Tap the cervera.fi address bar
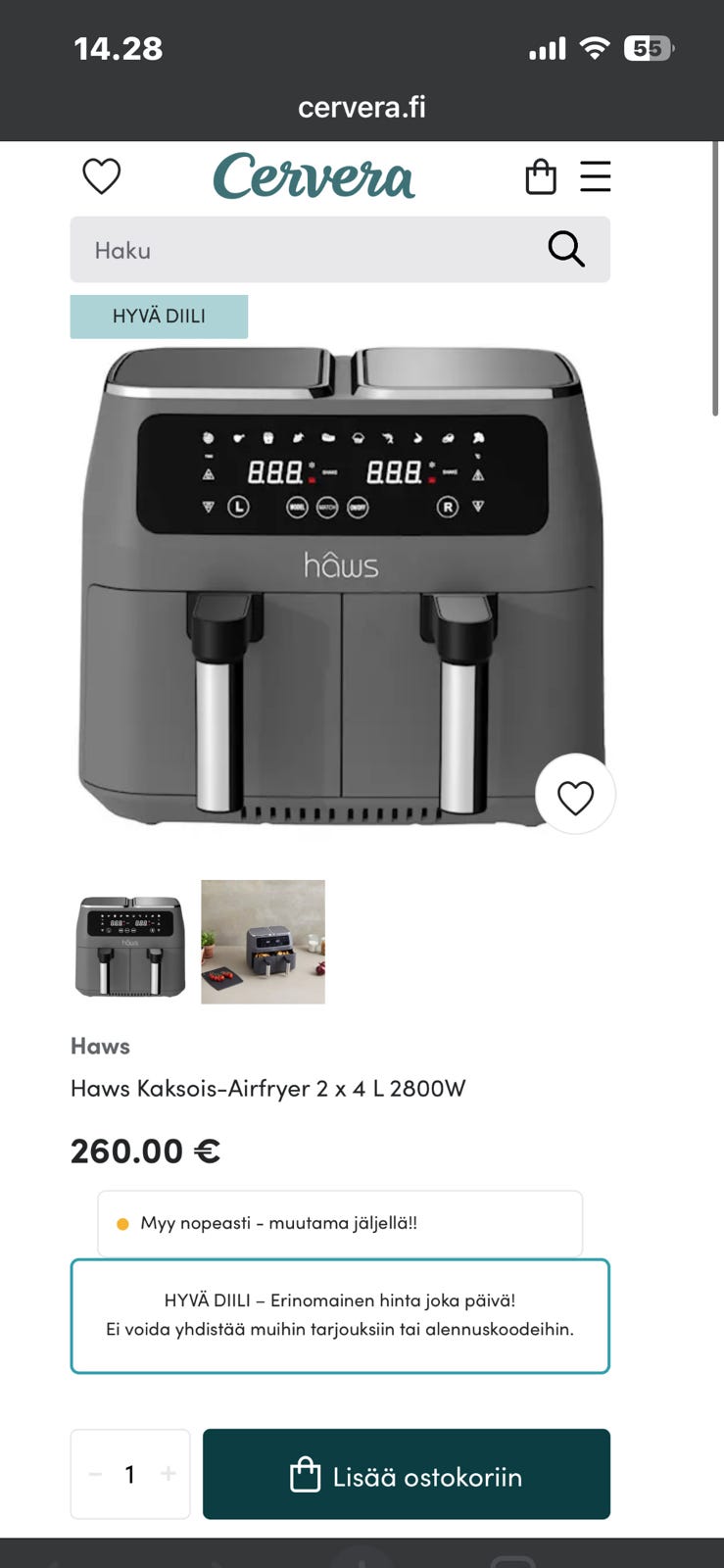Image resolution: width=724 pixels, height=1568 pixels. point(362,107)
